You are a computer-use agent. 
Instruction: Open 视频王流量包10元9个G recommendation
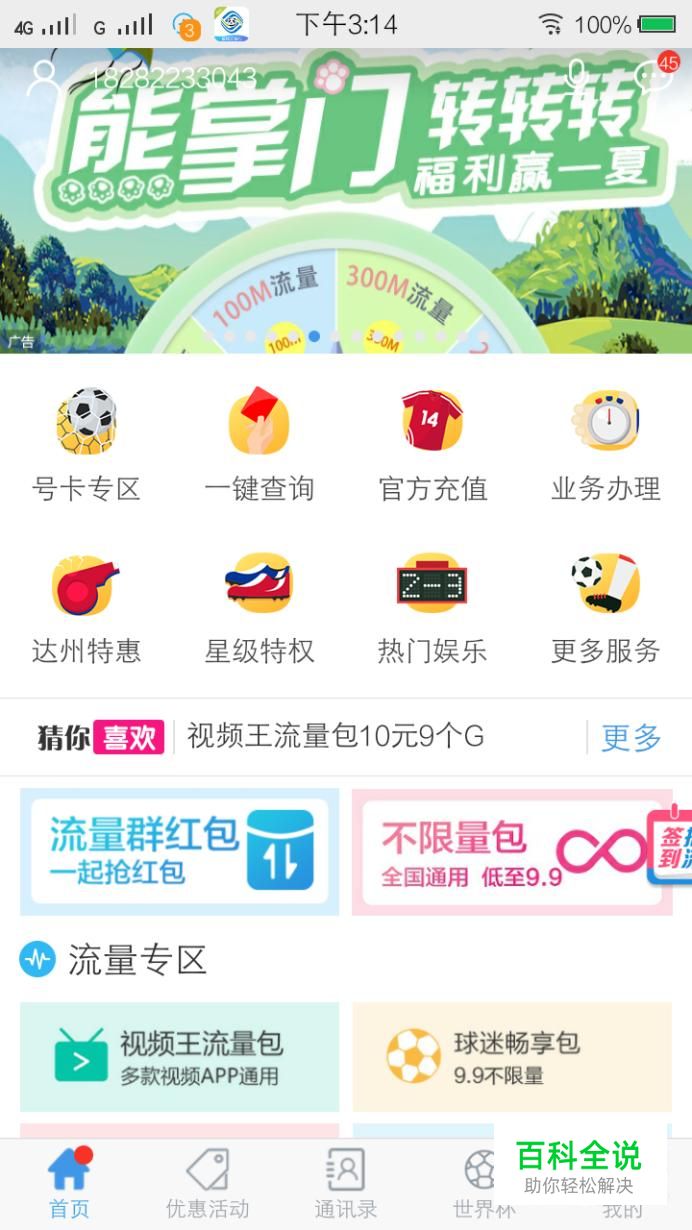(336, 737)
